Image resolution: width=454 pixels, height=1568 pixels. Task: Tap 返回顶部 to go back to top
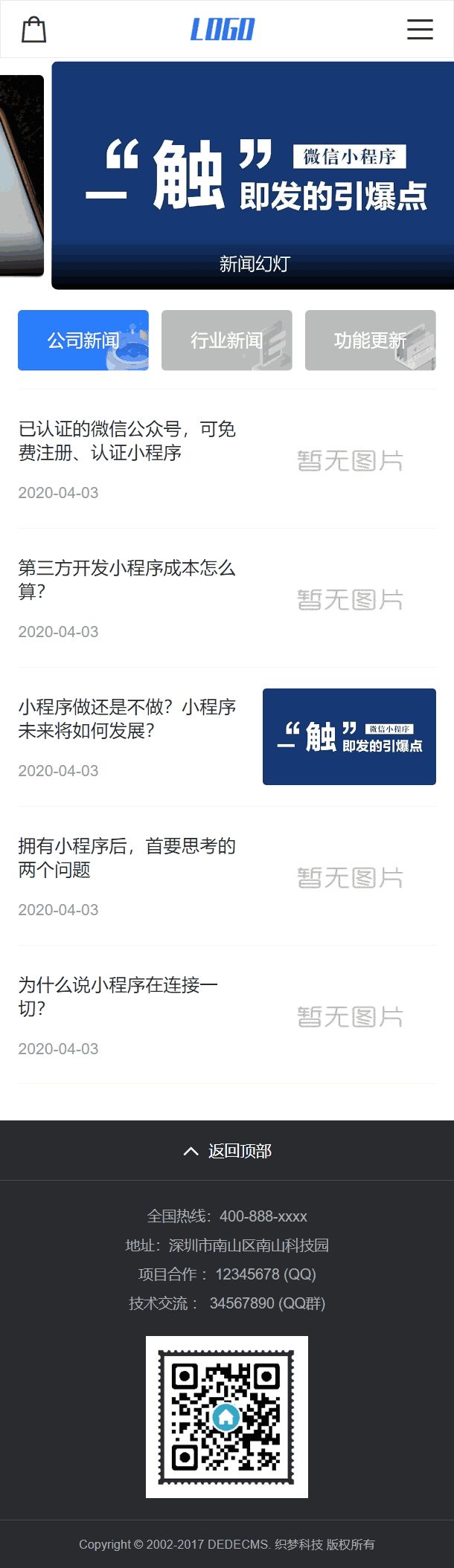[227, 1151]
